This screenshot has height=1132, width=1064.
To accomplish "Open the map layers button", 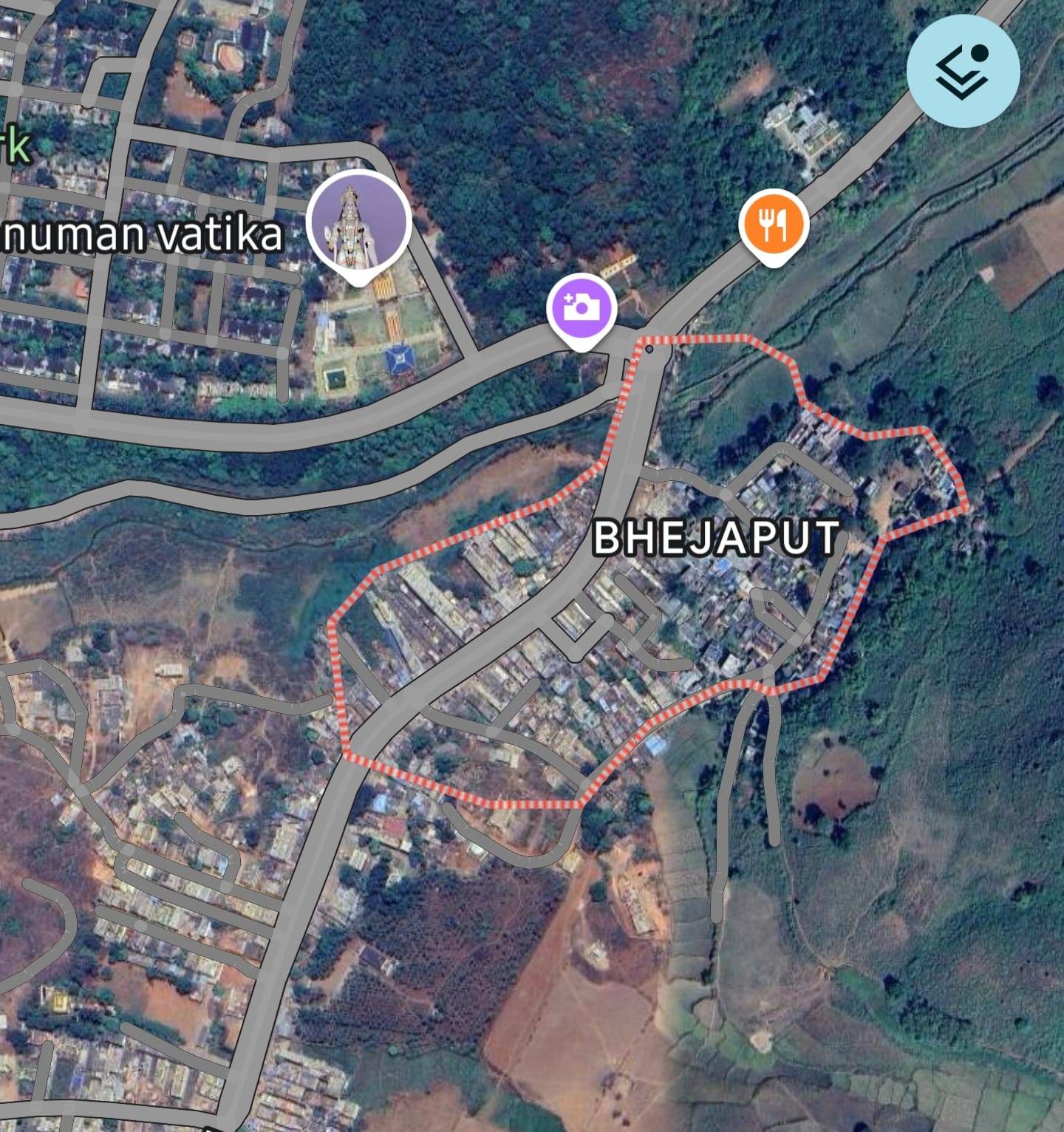I will tap(963, 71).
